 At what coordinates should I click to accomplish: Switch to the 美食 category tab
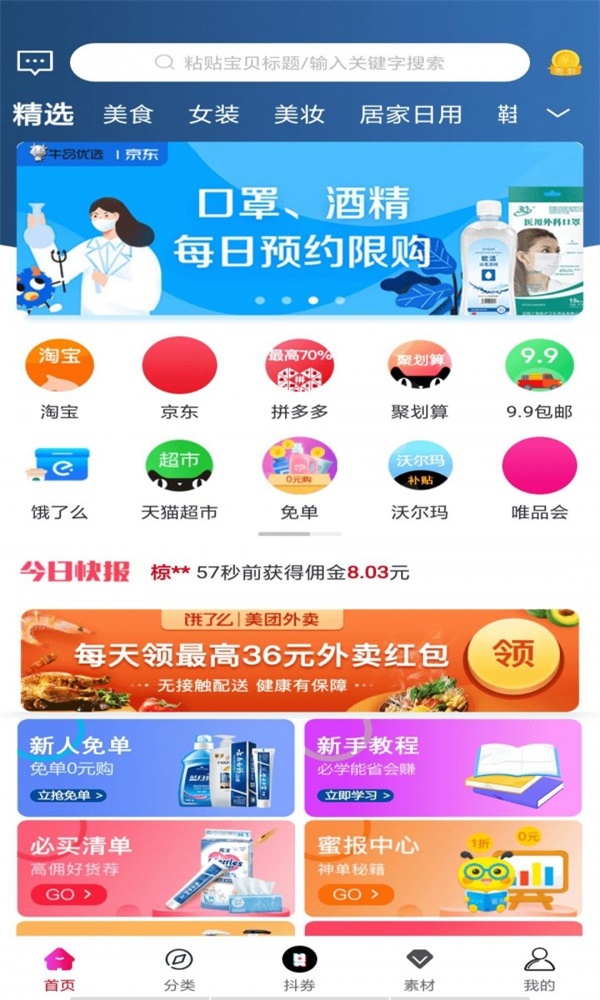[x=128, y=114]
